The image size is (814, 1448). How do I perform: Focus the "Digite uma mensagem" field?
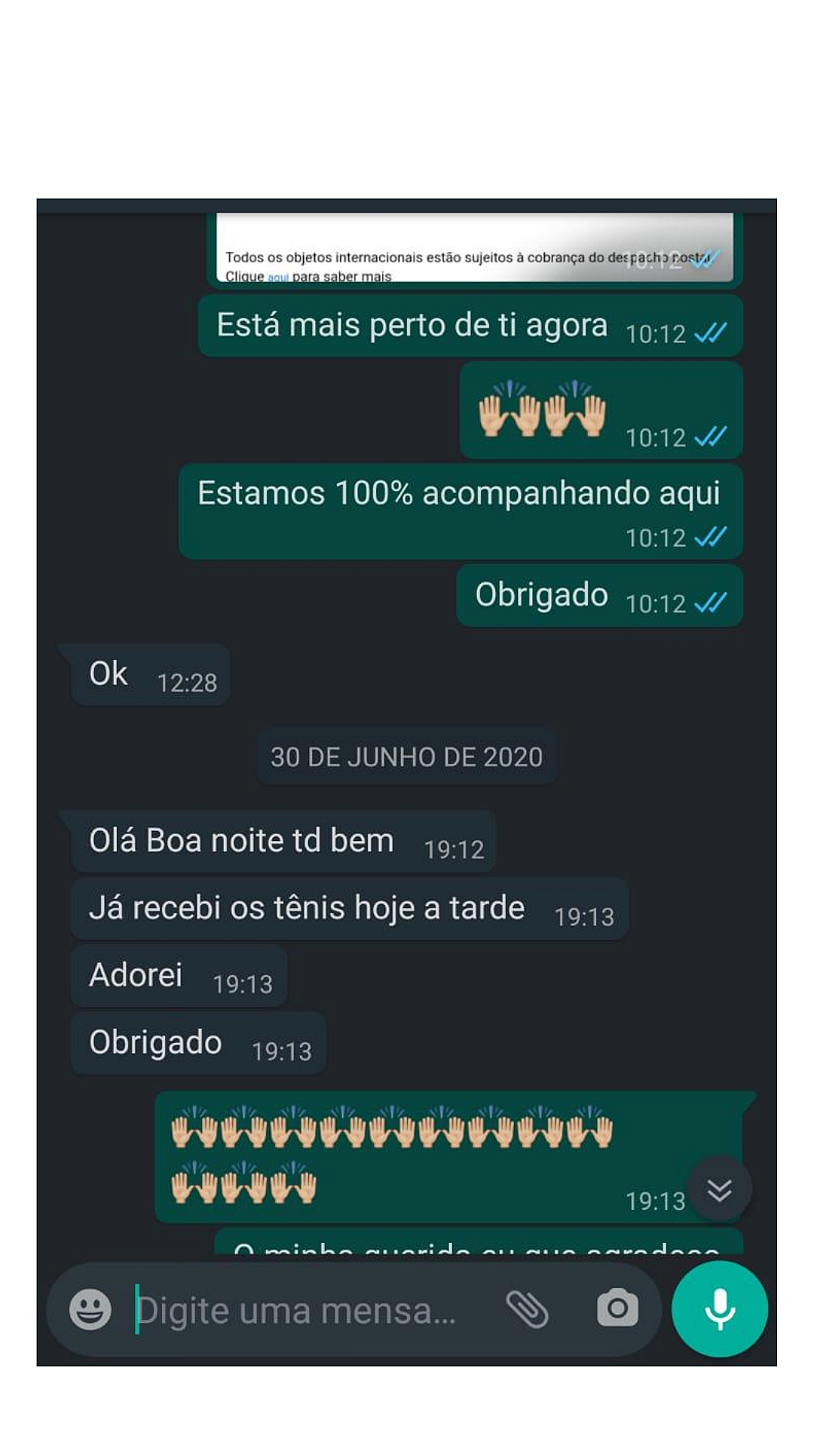coord(300,1310)
